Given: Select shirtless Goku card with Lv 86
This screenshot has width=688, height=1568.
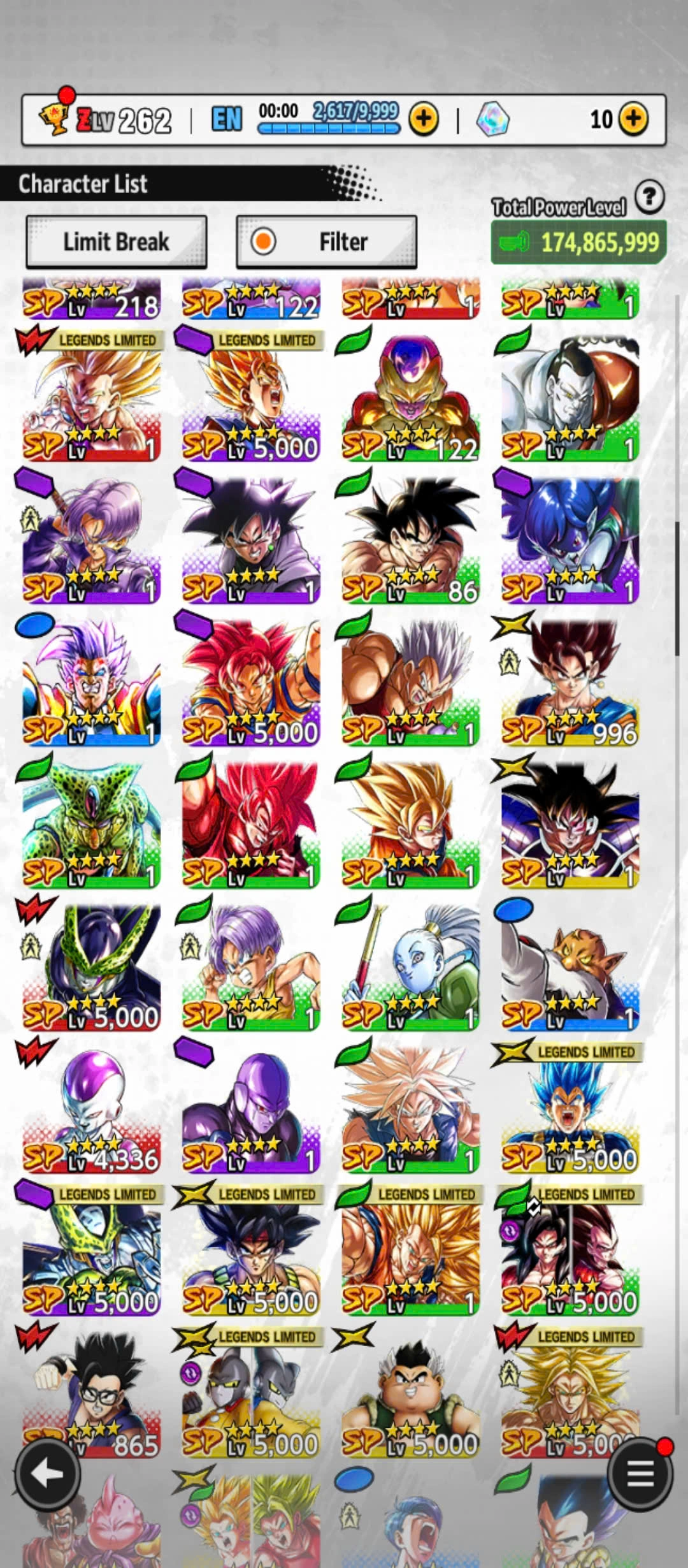Looking at the screenshot, I should click(x=410, y=539).
